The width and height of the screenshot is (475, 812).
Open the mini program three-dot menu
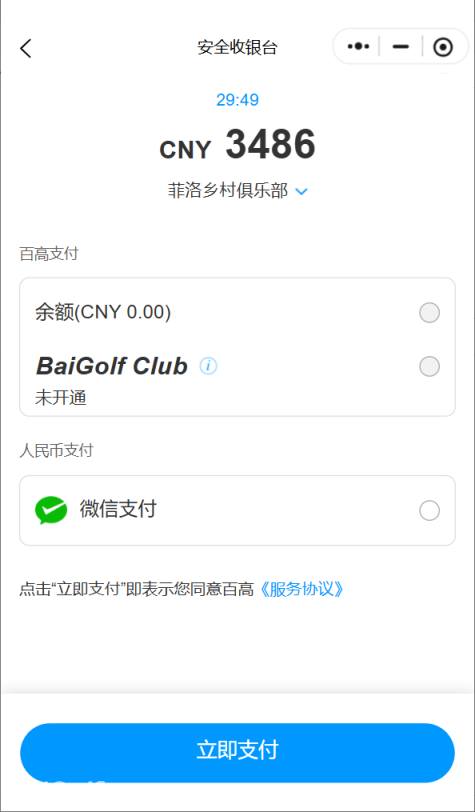coord(358,47)
